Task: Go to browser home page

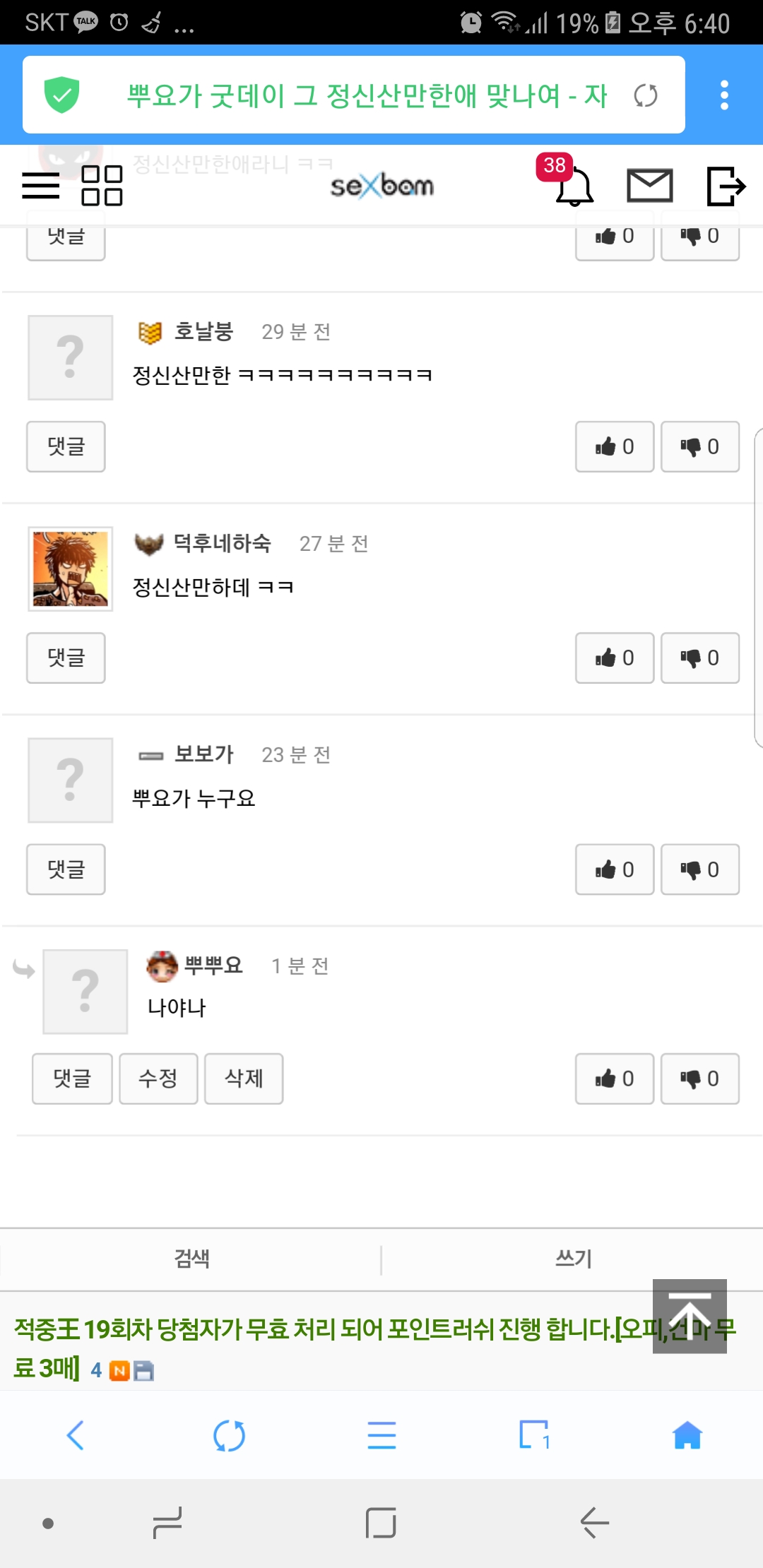Action: (687, 1435)
